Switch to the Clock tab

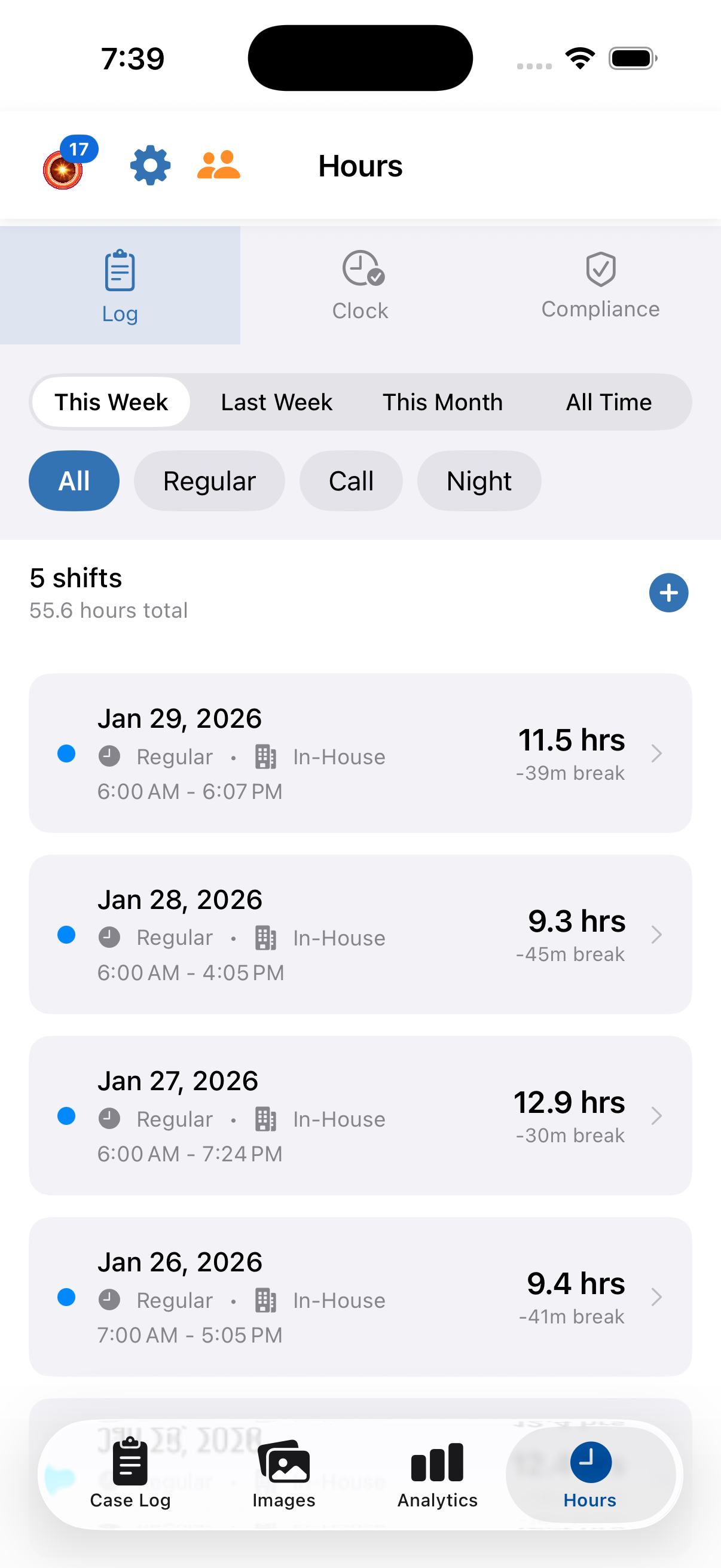pos(360,285)
